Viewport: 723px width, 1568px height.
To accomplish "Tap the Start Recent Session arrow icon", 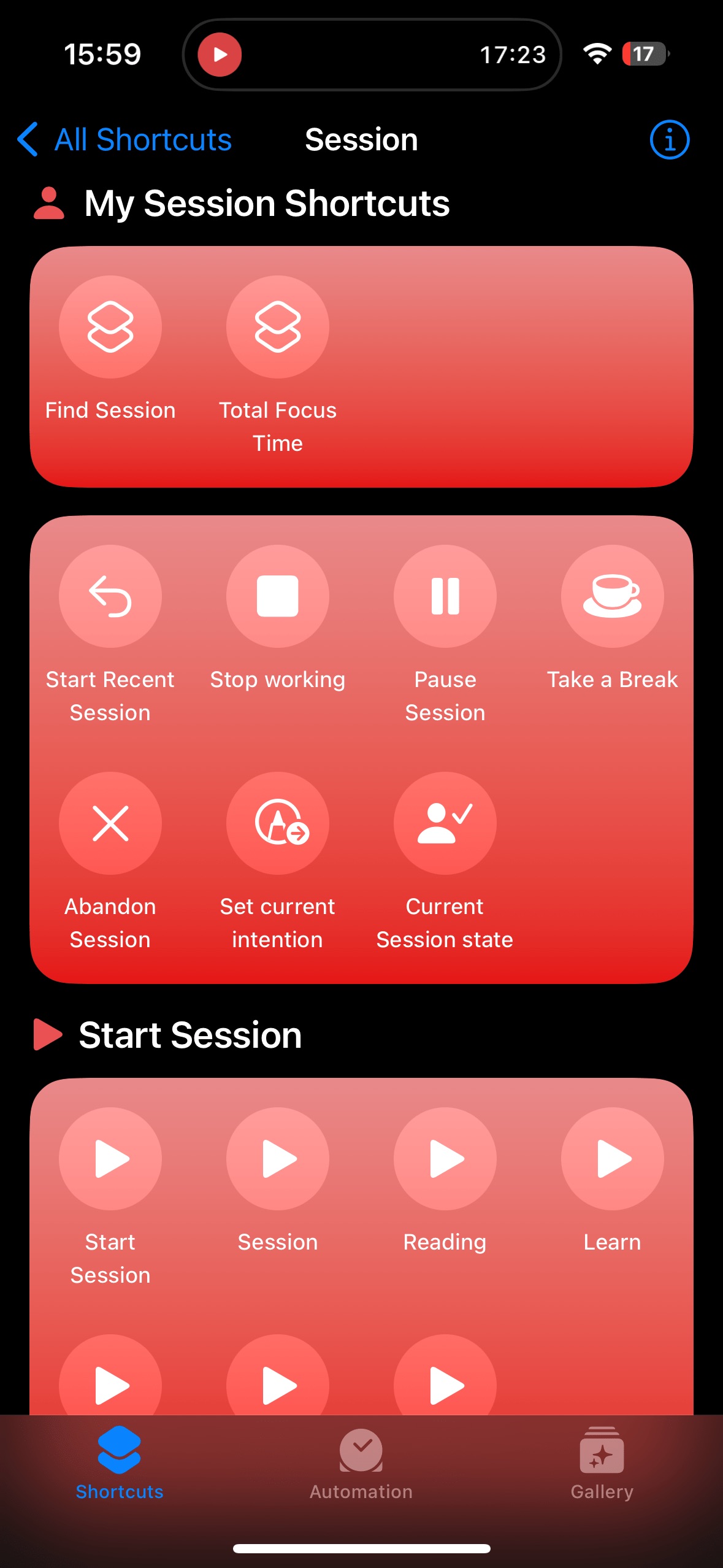I will pos(110,596).
